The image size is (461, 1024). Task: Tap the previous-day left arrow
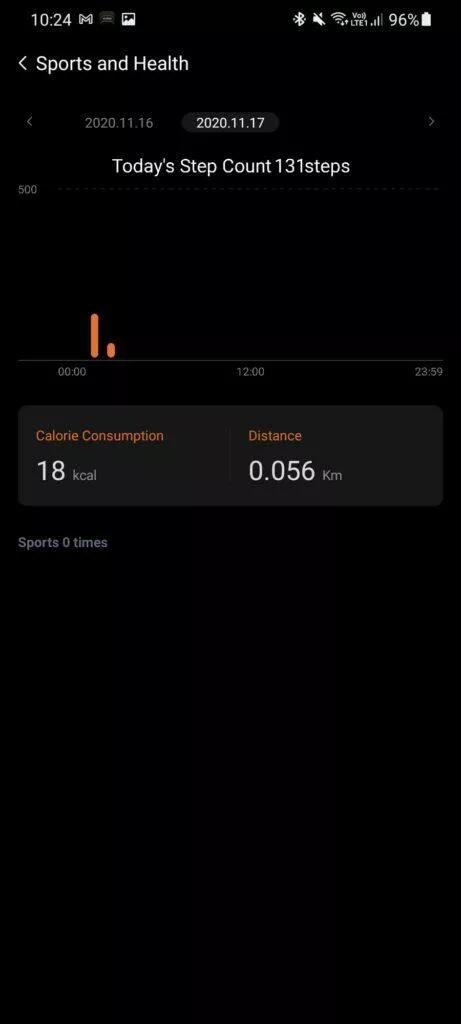tap(29, 121)
